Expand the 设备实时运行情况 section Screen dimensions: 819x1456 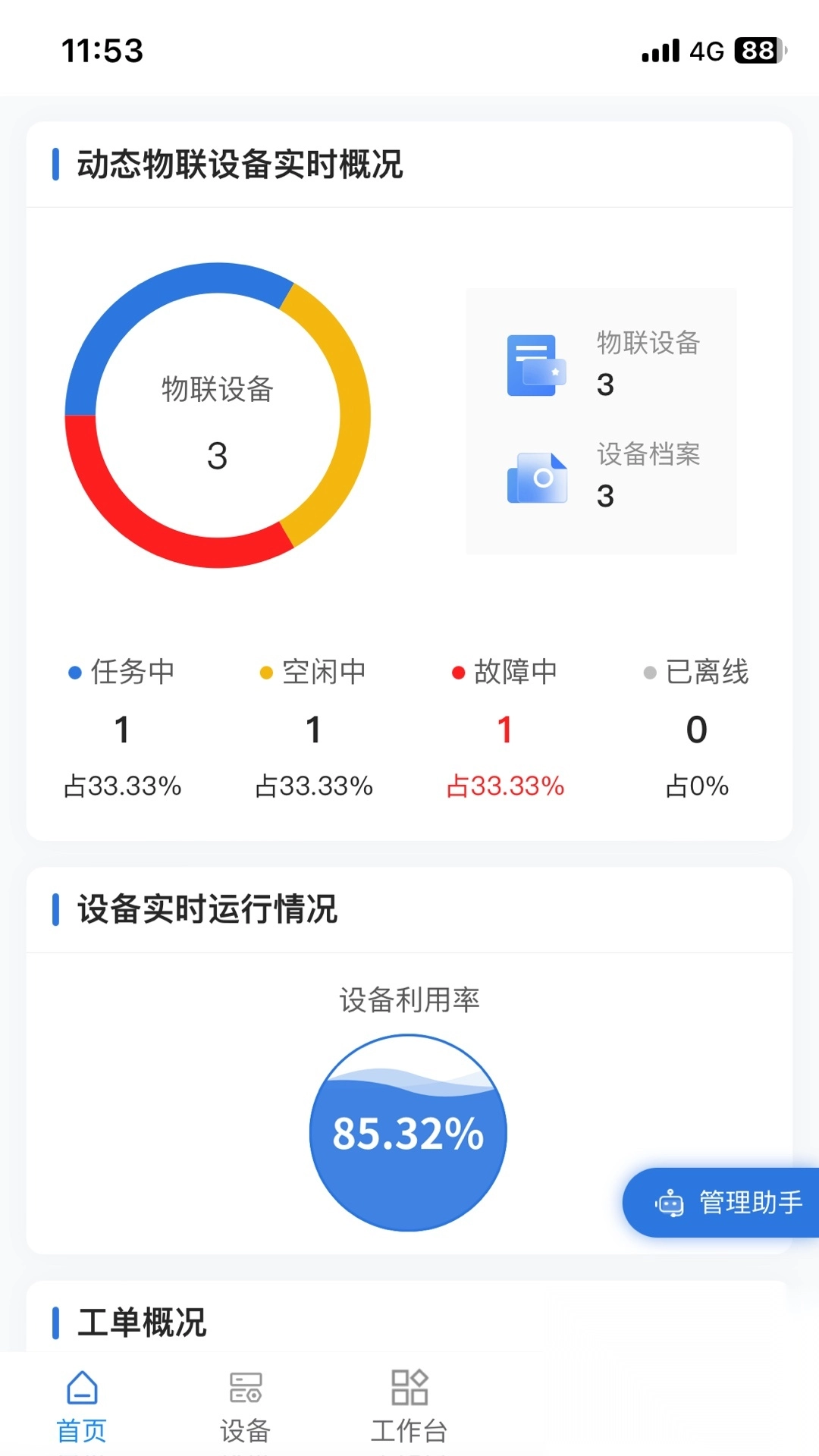(x=206, y=911)
